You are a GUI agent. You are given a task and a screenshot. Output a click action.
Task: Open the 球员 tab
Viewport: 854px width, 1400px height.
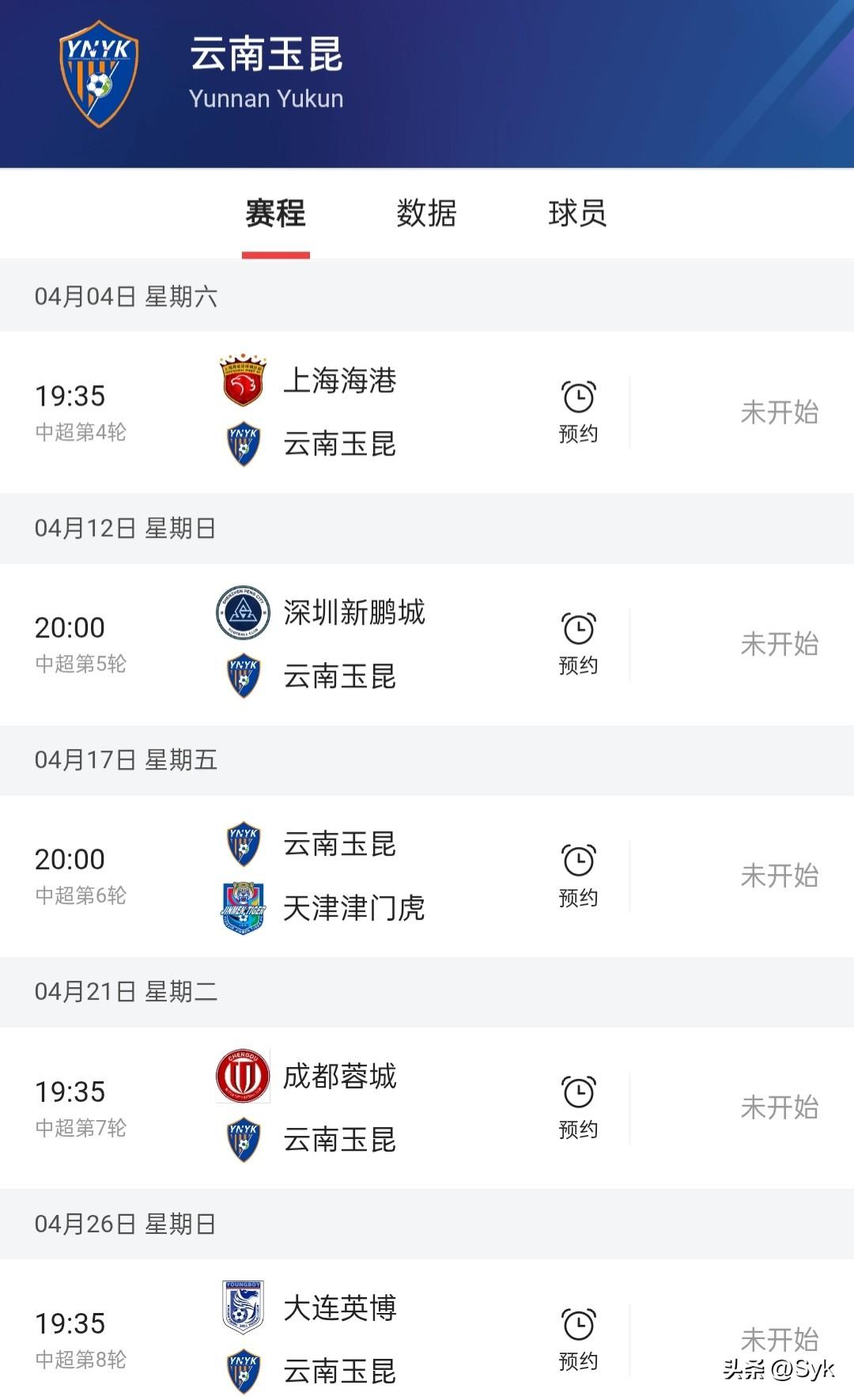tap(577, 214)
